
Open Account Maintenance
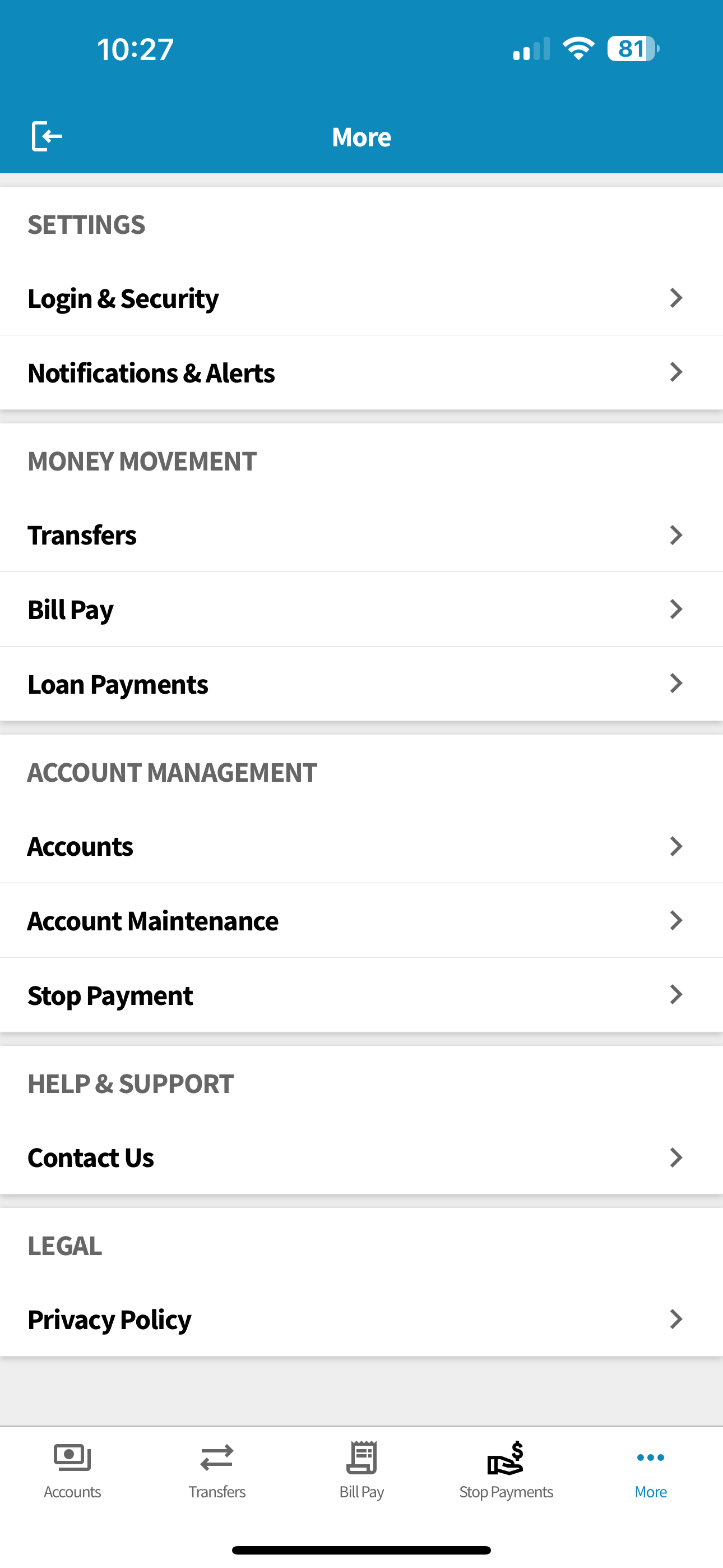[x=361, y=921]
